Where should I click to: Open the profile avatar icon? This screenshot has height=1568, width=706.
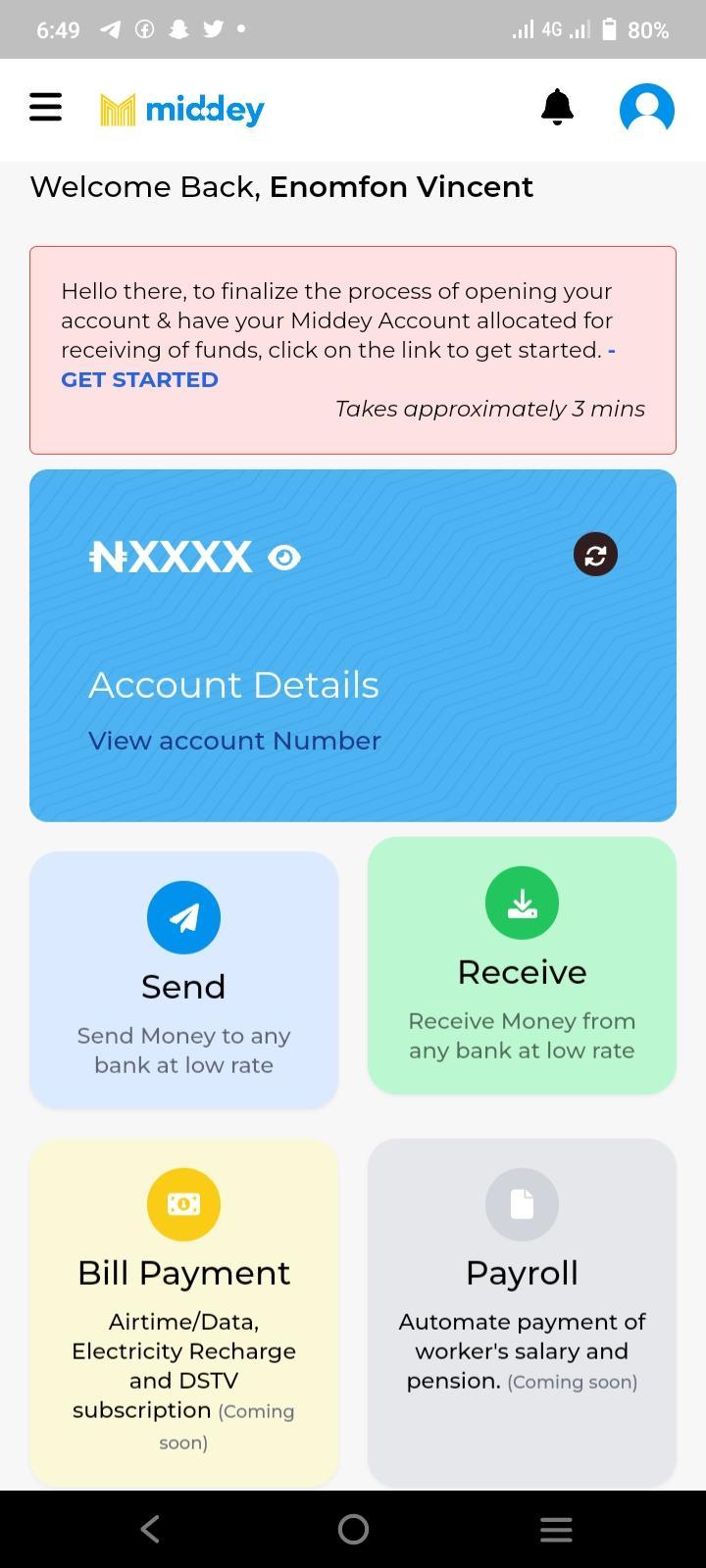[x=647, y=108]
